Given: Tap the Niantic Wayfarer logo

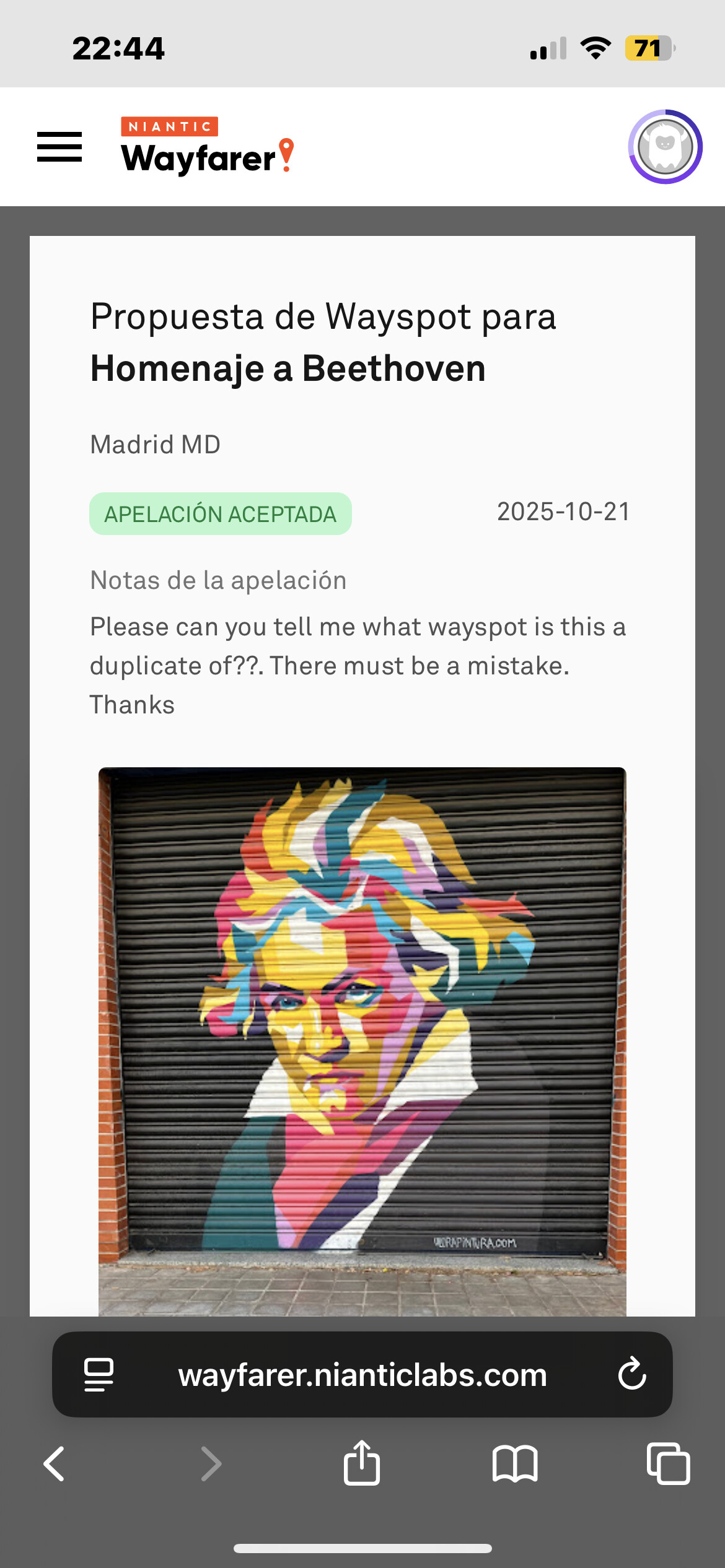Looking at the screenshot, I should tap(207, 147).
